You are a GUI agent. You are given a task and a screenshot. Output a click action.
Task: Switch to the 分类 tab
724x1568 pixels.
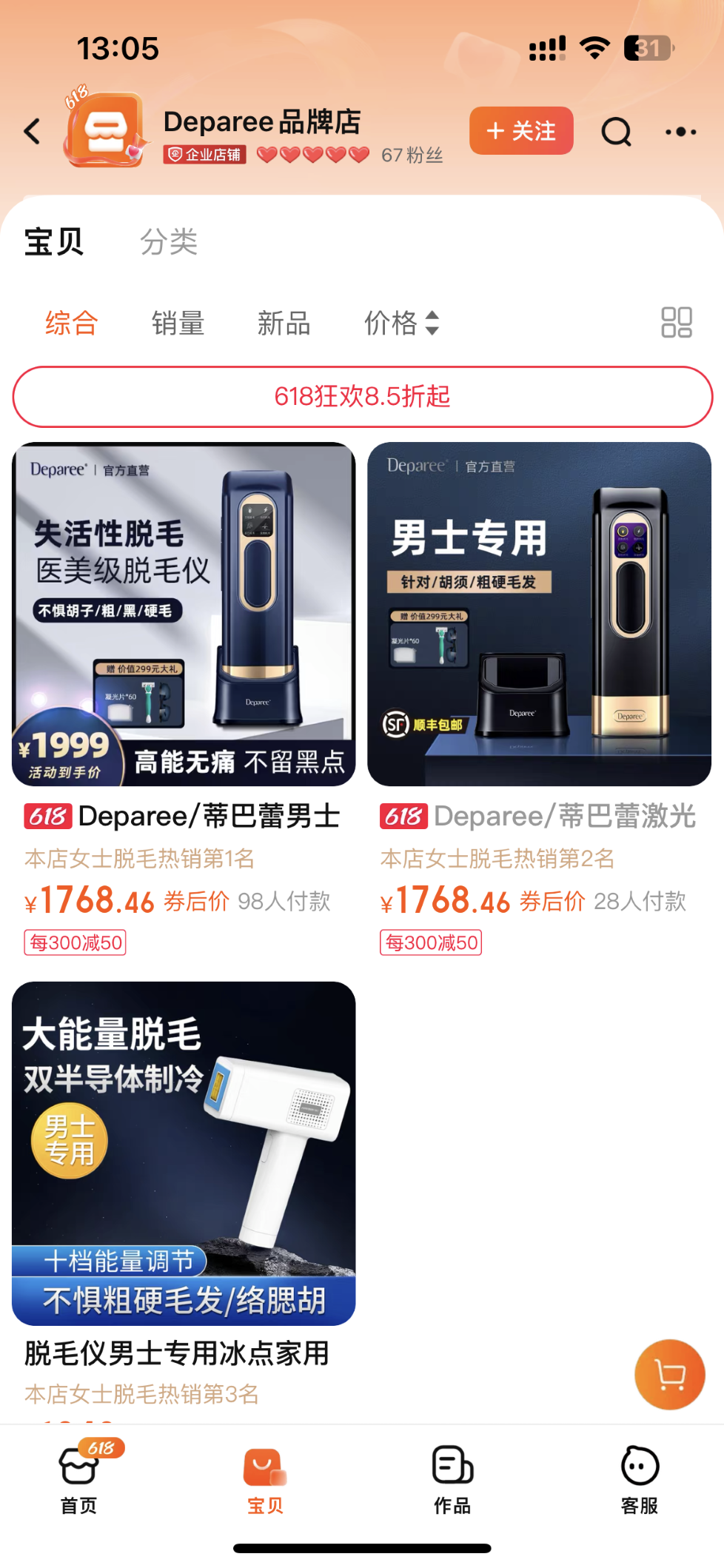coord(169,241)
